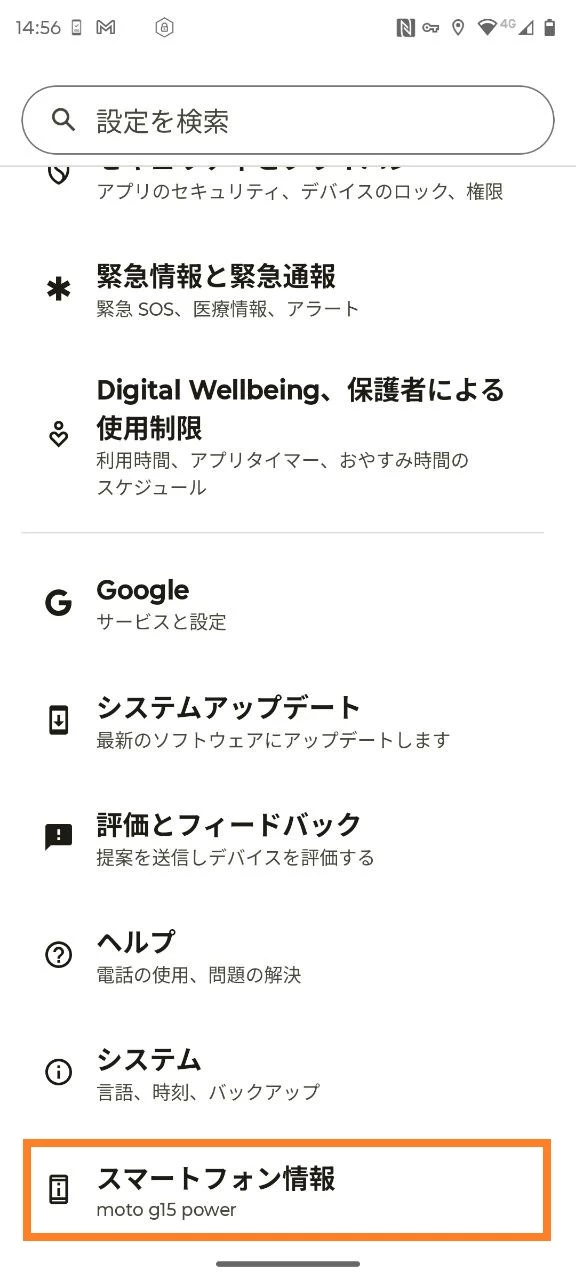Open システム settings

[288, 1072]
